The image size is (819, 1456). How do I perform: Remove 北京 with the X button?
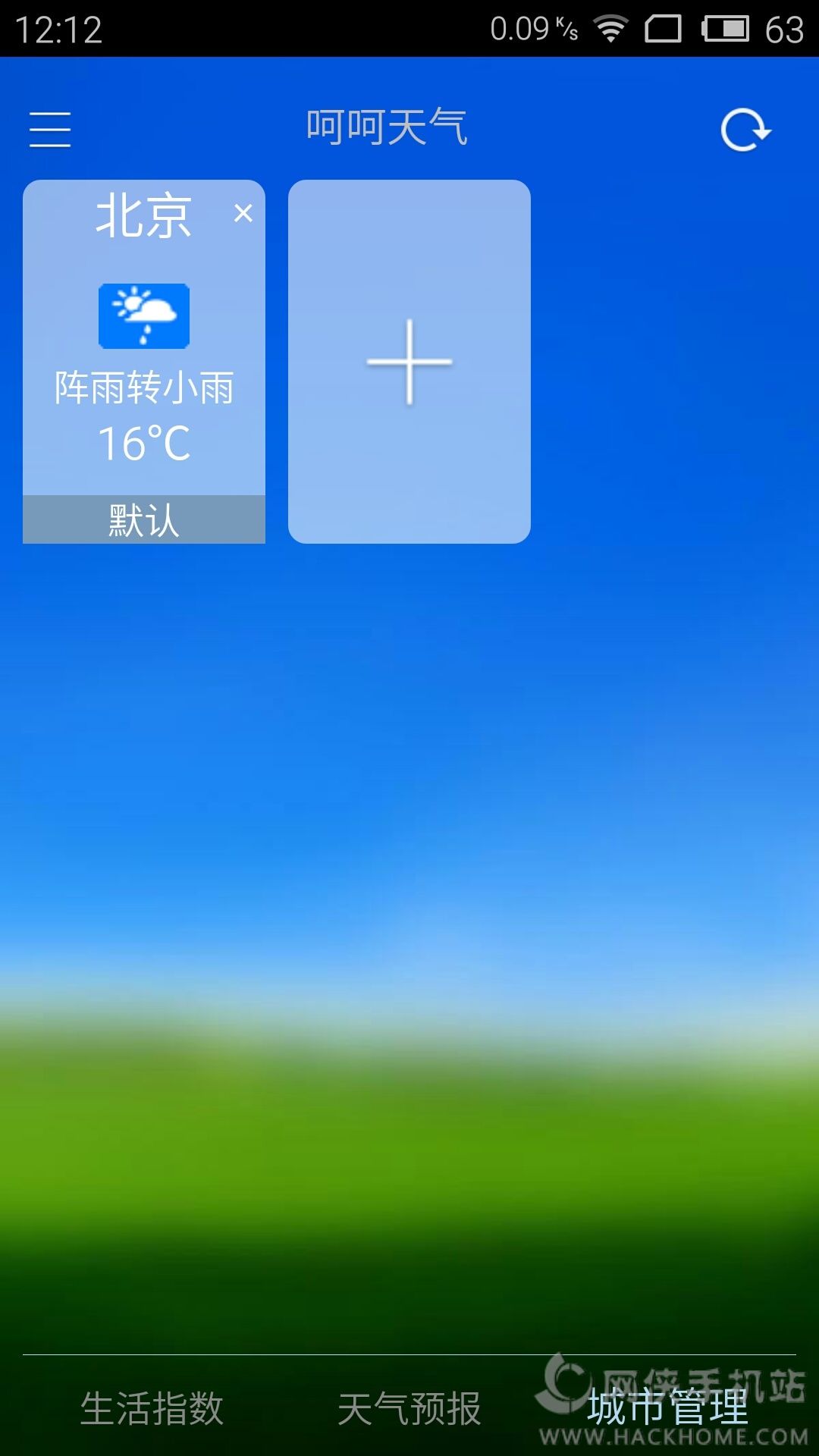coord(243,213)
